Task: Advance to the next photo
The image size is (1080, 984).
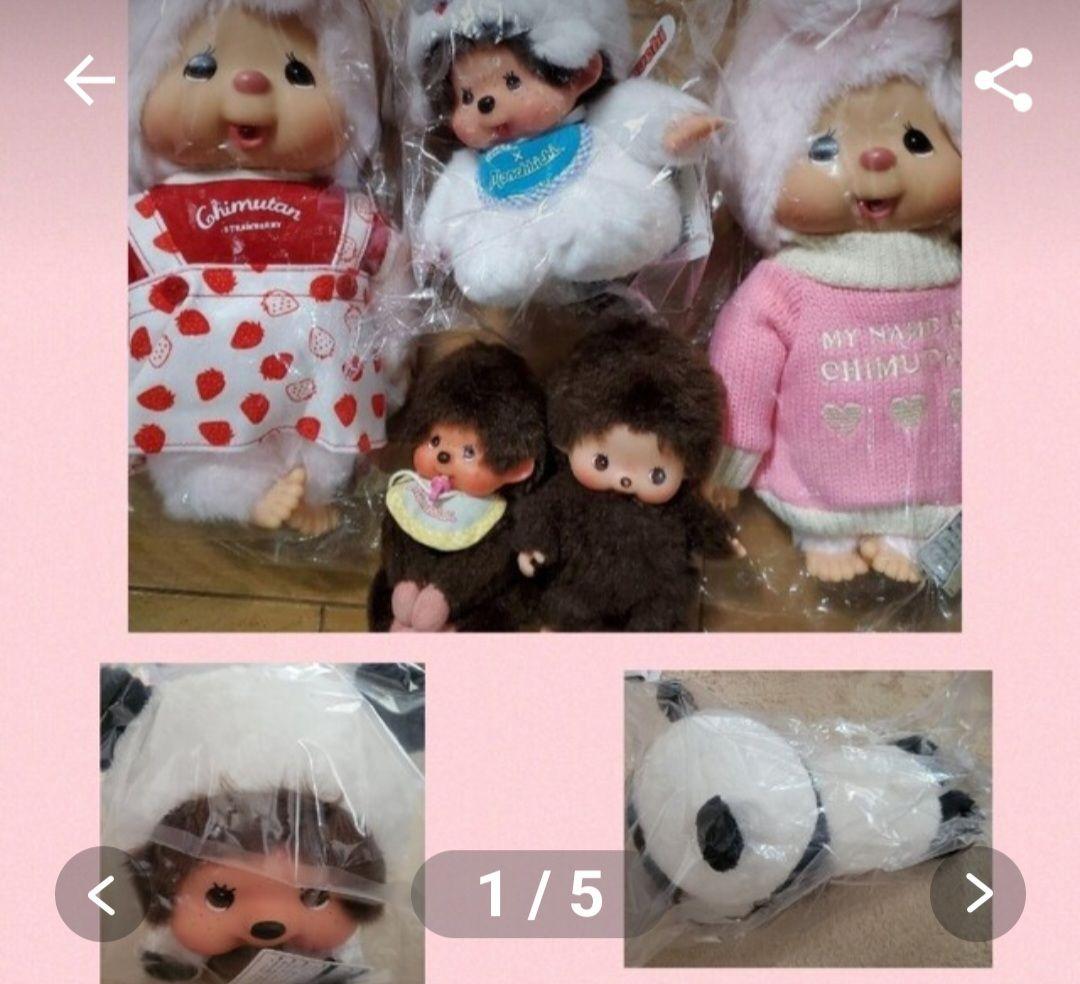Action: [977, 894]
